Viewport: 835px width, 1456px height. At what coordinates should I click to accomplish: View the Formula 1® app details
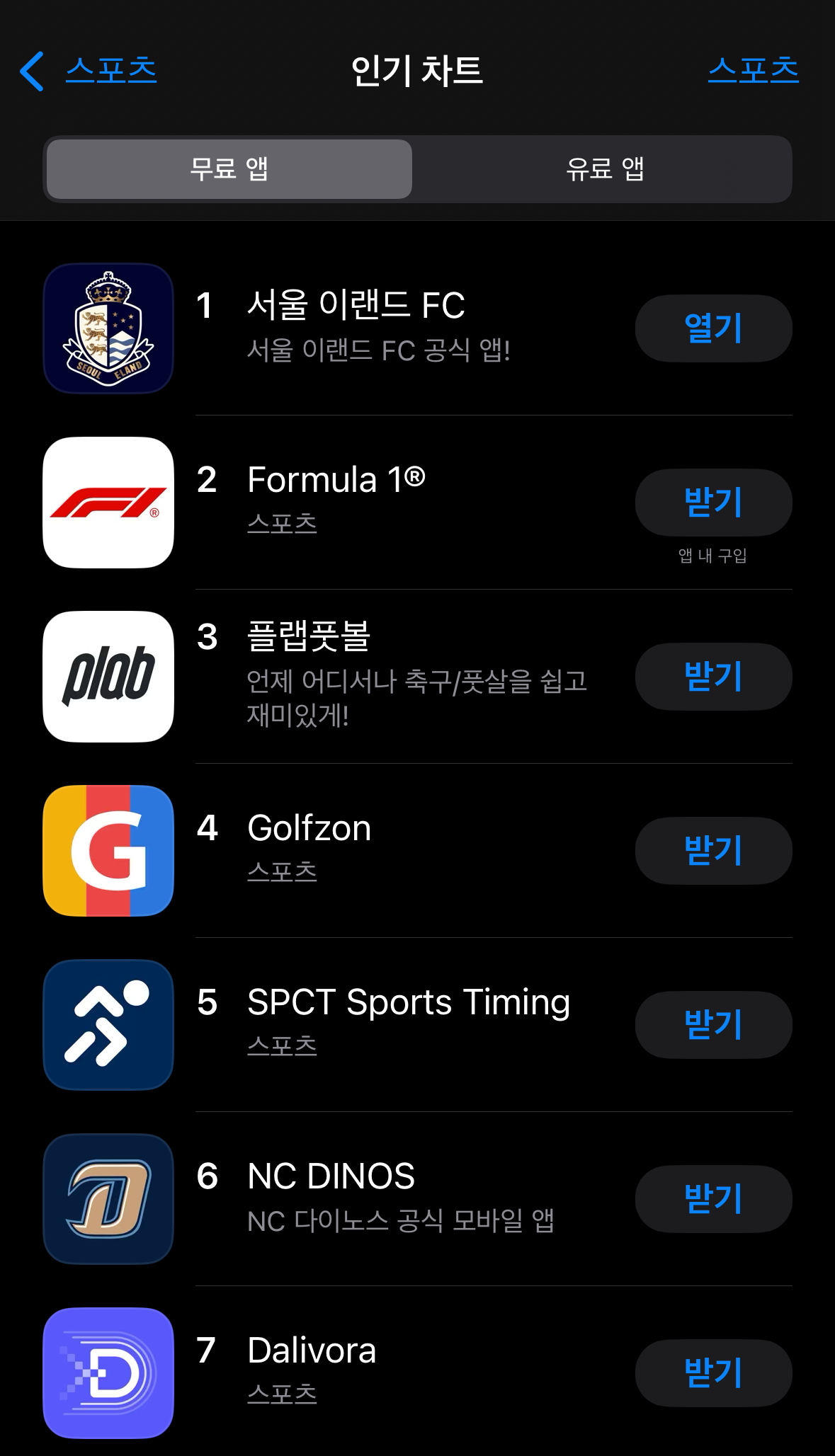336,480
